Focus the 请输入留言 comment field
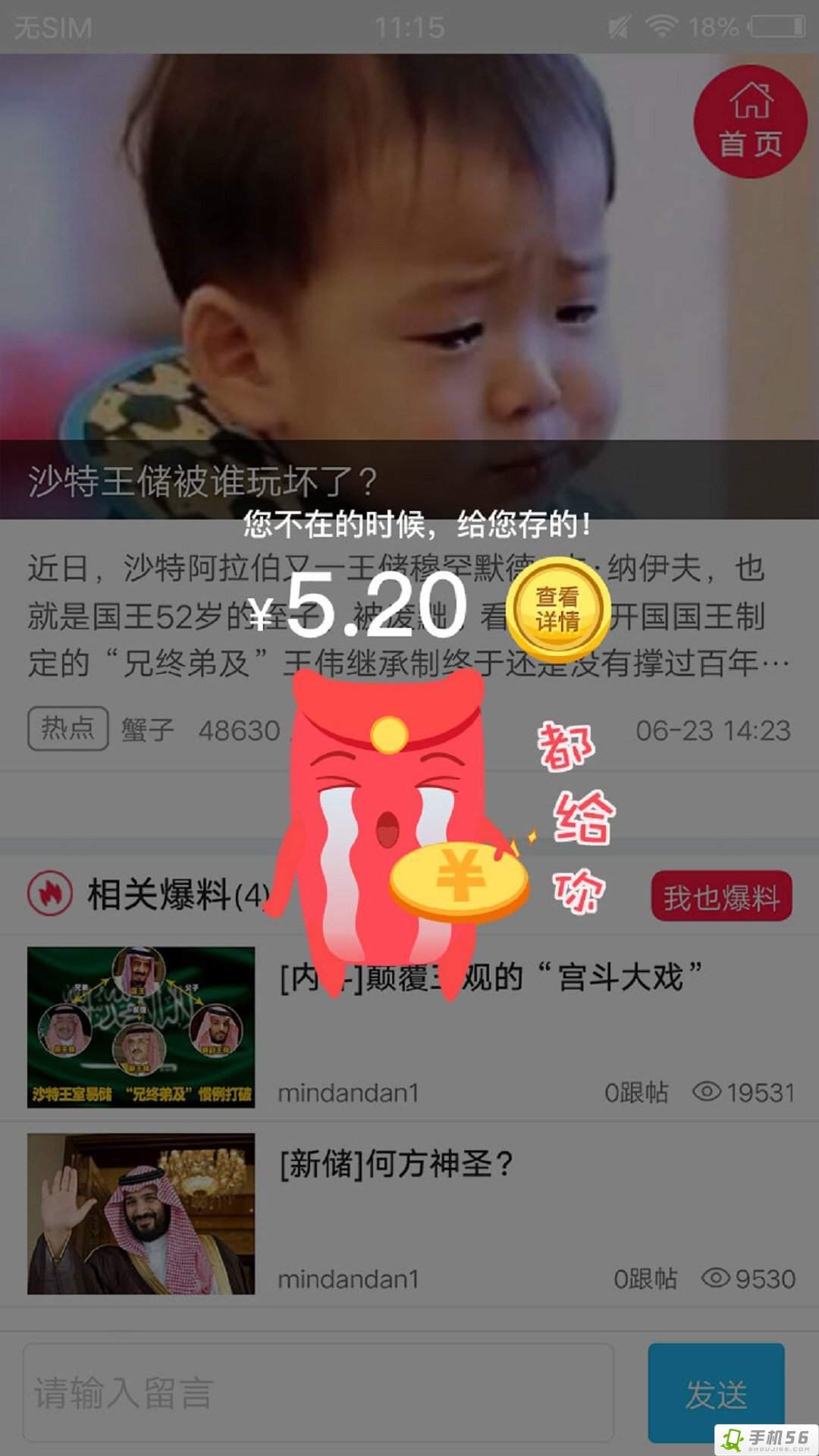Viewport: 819px width, 1456px height. pos(318,1392)
